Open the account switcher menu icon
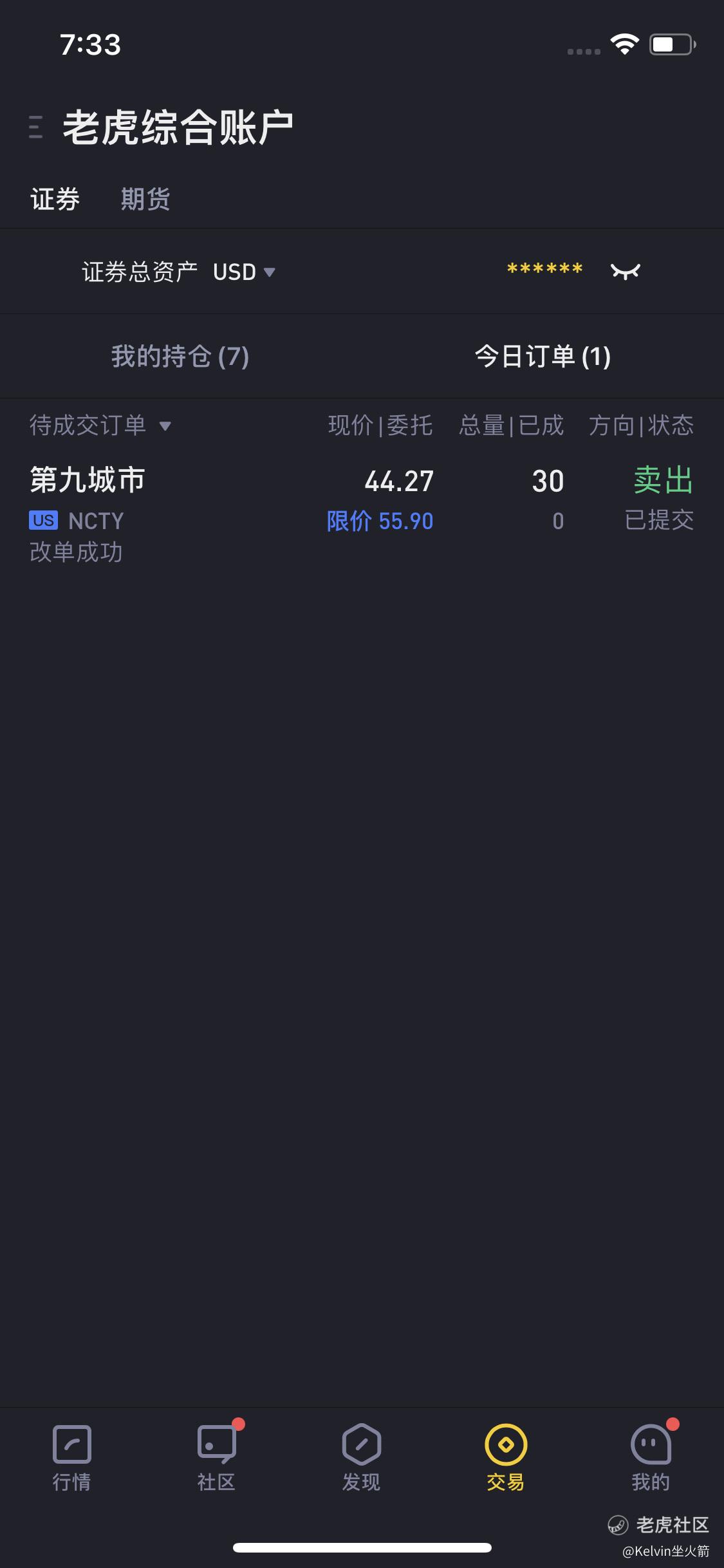This screenshot has width=724, height=1568. (x=36, y=127)
